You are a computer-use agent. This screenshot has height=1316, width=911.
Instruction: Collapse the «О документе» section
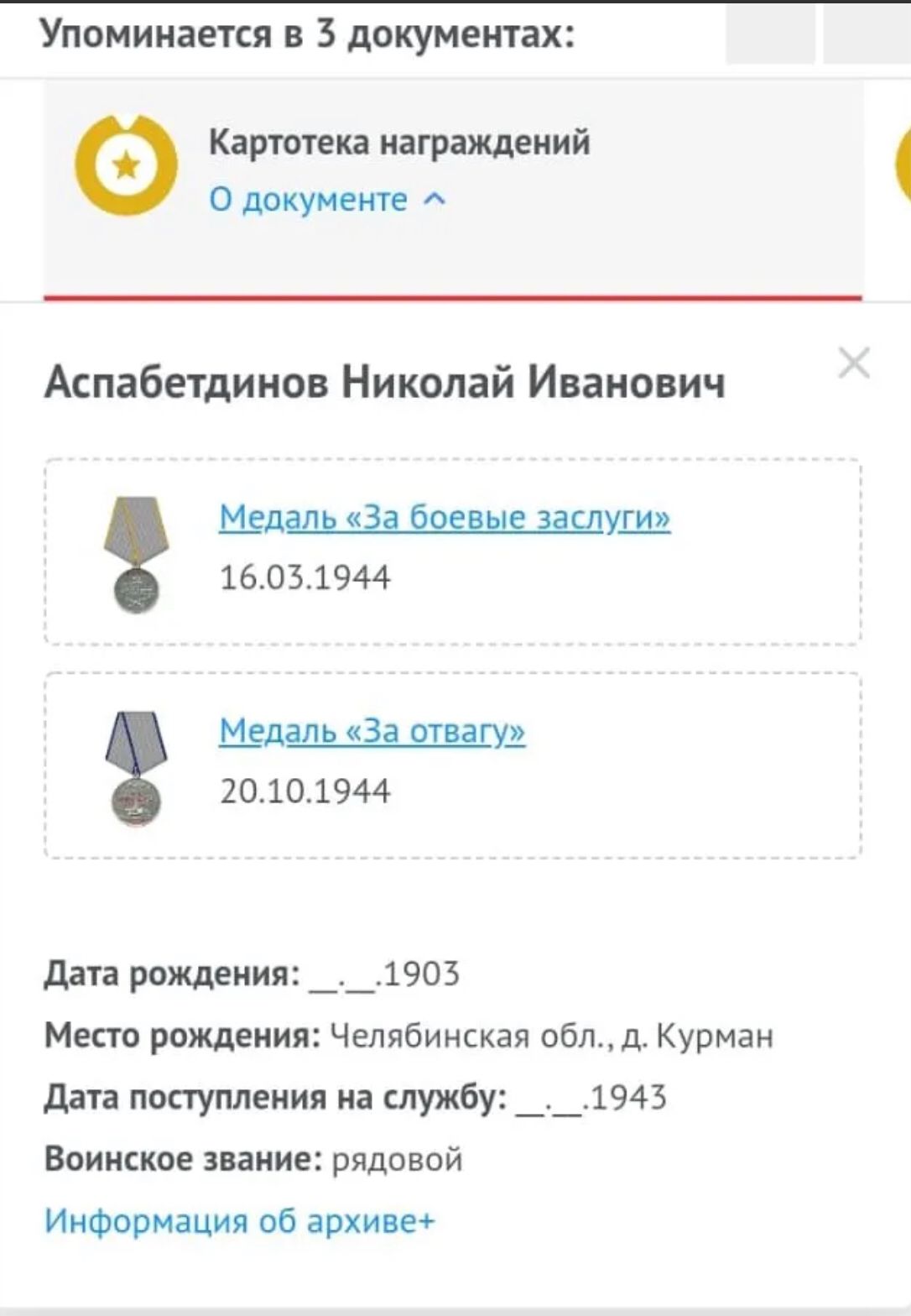(327, 200)
